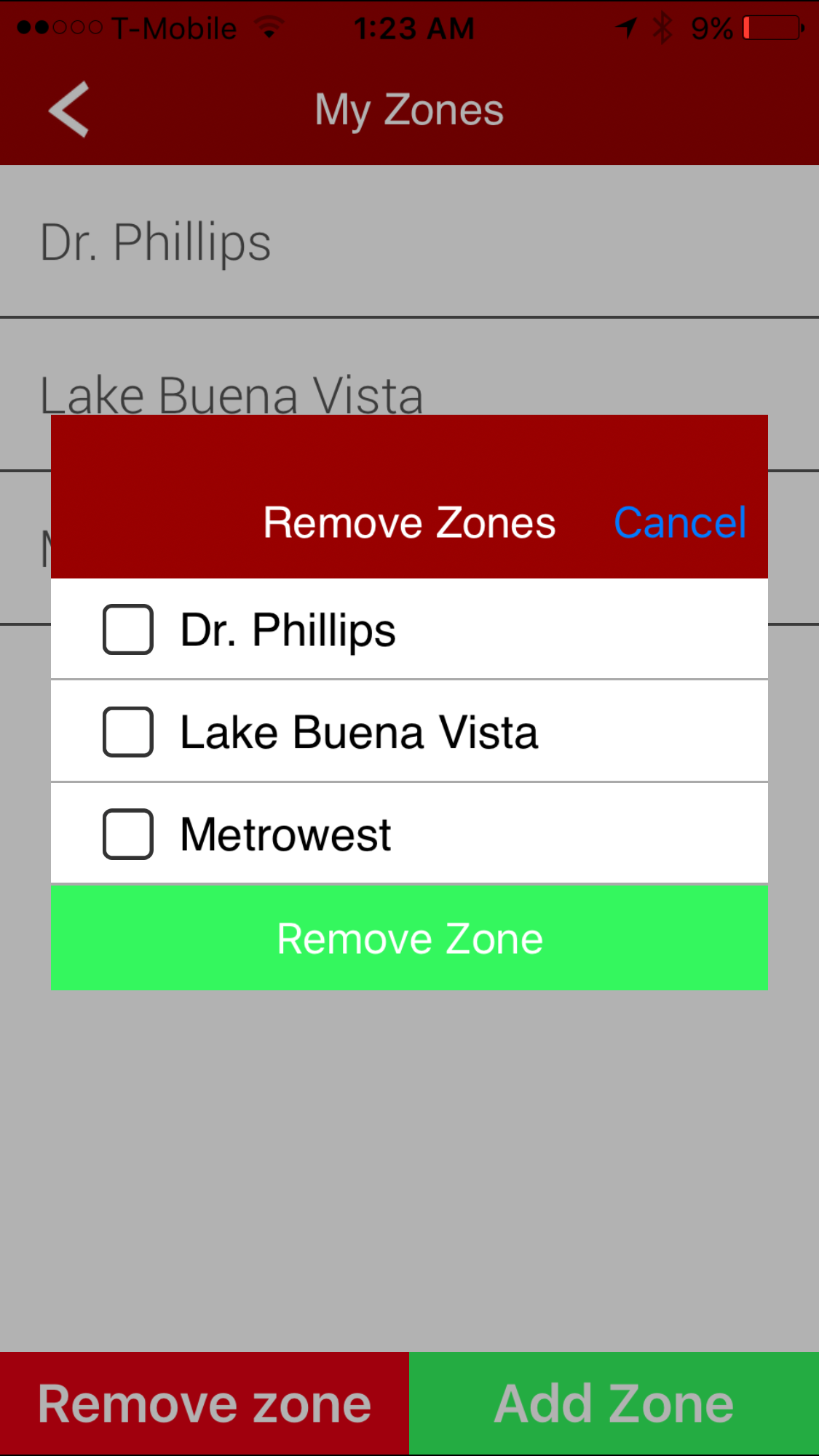This screenshot has height=1456, width=819.
Task: Confirm with the green Remove Zone button
Action: pyautogui.click(x=409, y=938)
